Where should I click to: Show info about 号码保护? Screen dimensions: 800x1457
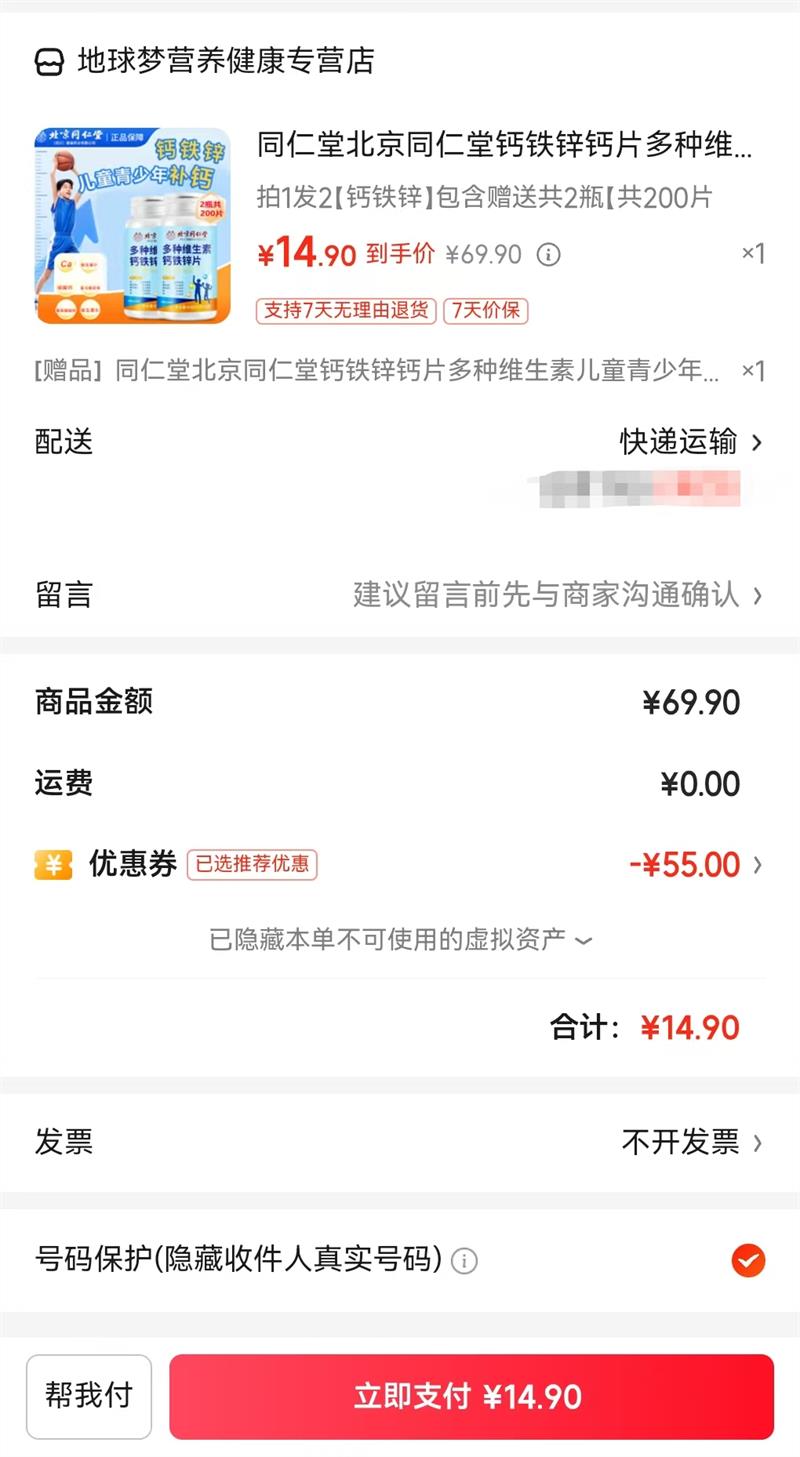click(x=464, y=1261)
